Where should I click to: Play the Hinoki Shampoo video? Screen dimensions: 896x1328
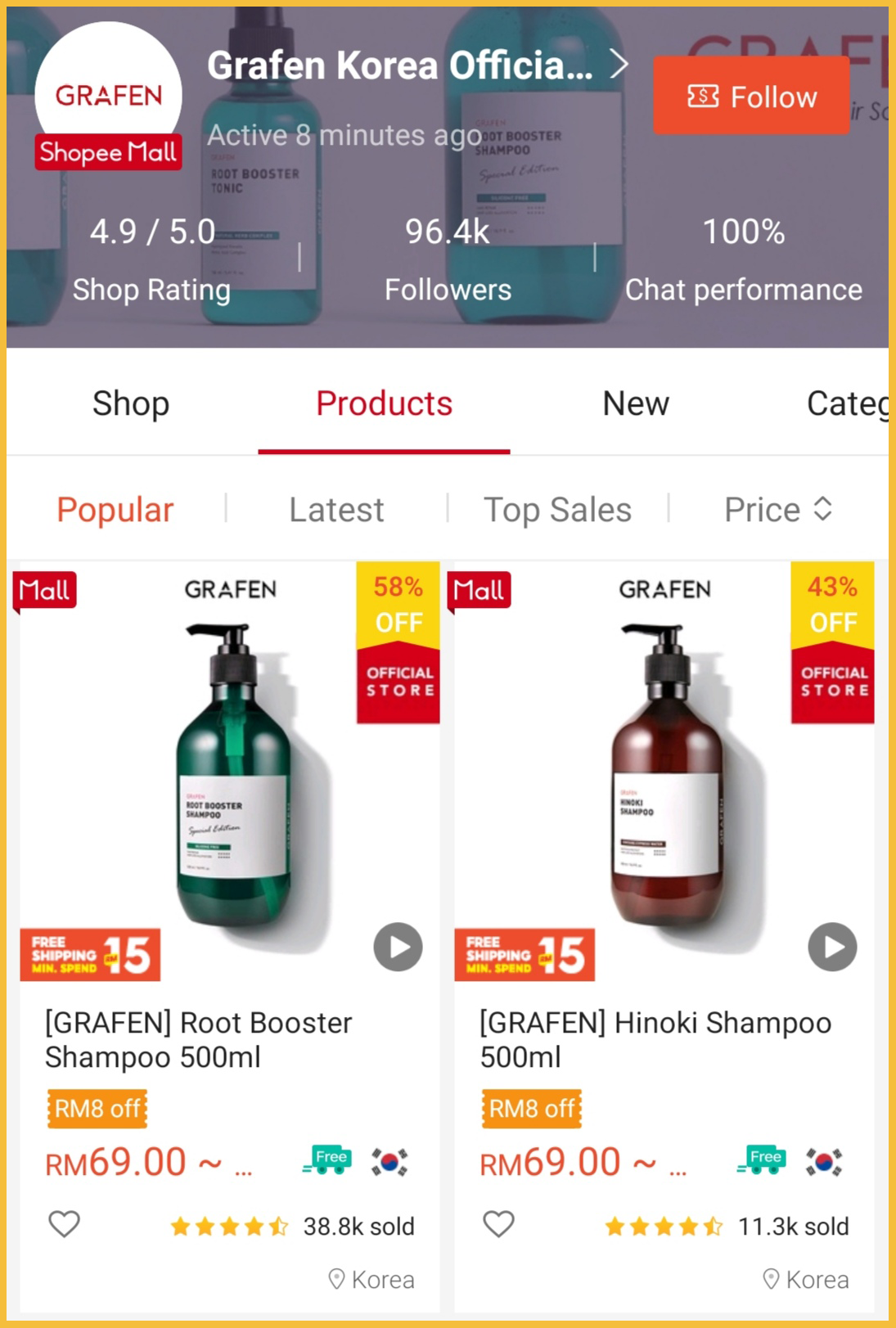[x=832, y=947]
